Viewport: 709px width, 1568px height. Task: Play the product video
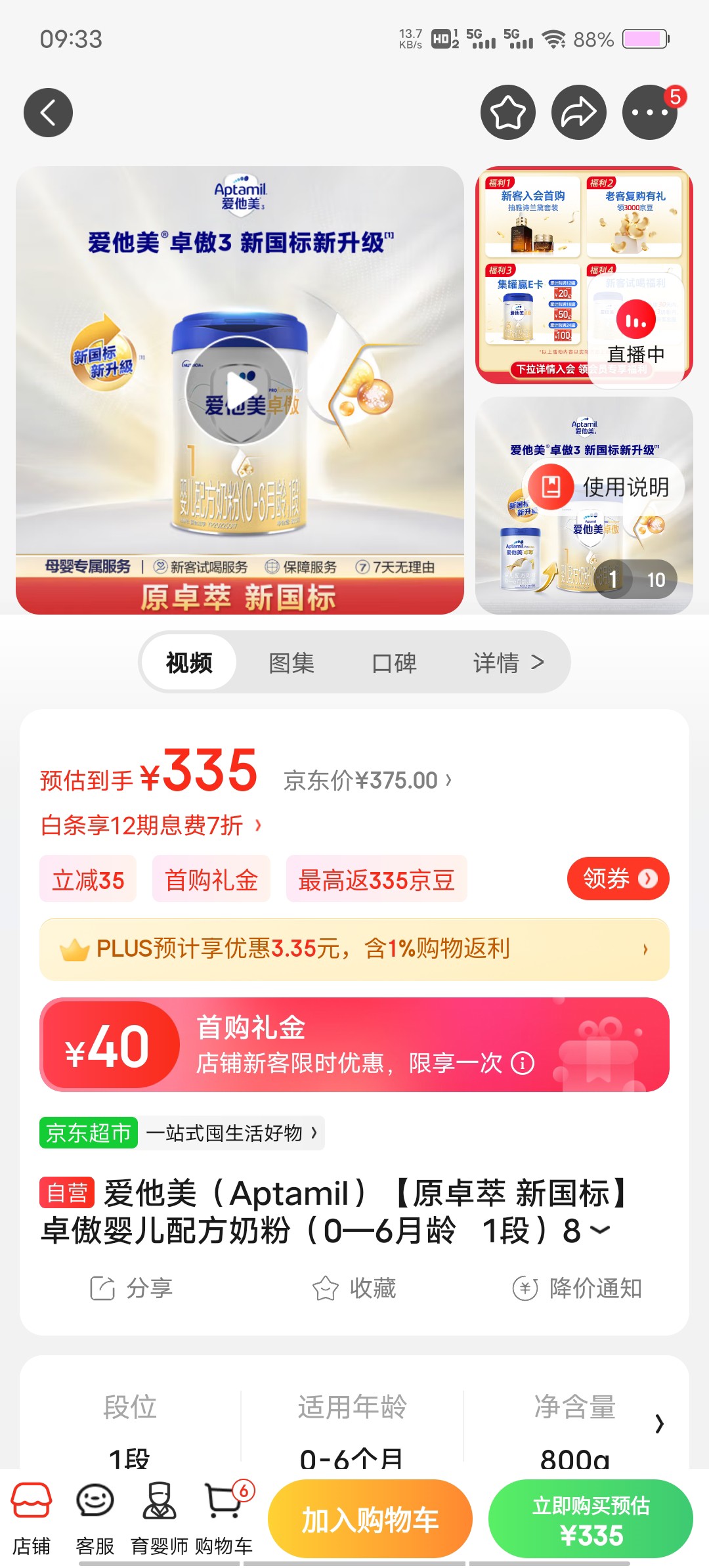point(240,391)
